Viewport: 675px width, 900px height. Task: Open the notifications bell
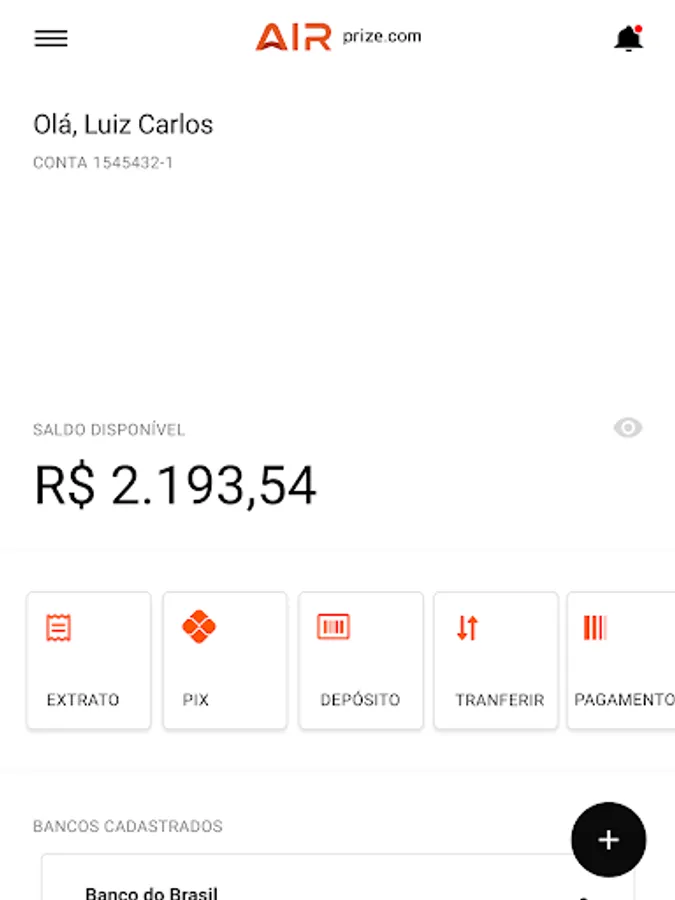(x=629, y=38)
